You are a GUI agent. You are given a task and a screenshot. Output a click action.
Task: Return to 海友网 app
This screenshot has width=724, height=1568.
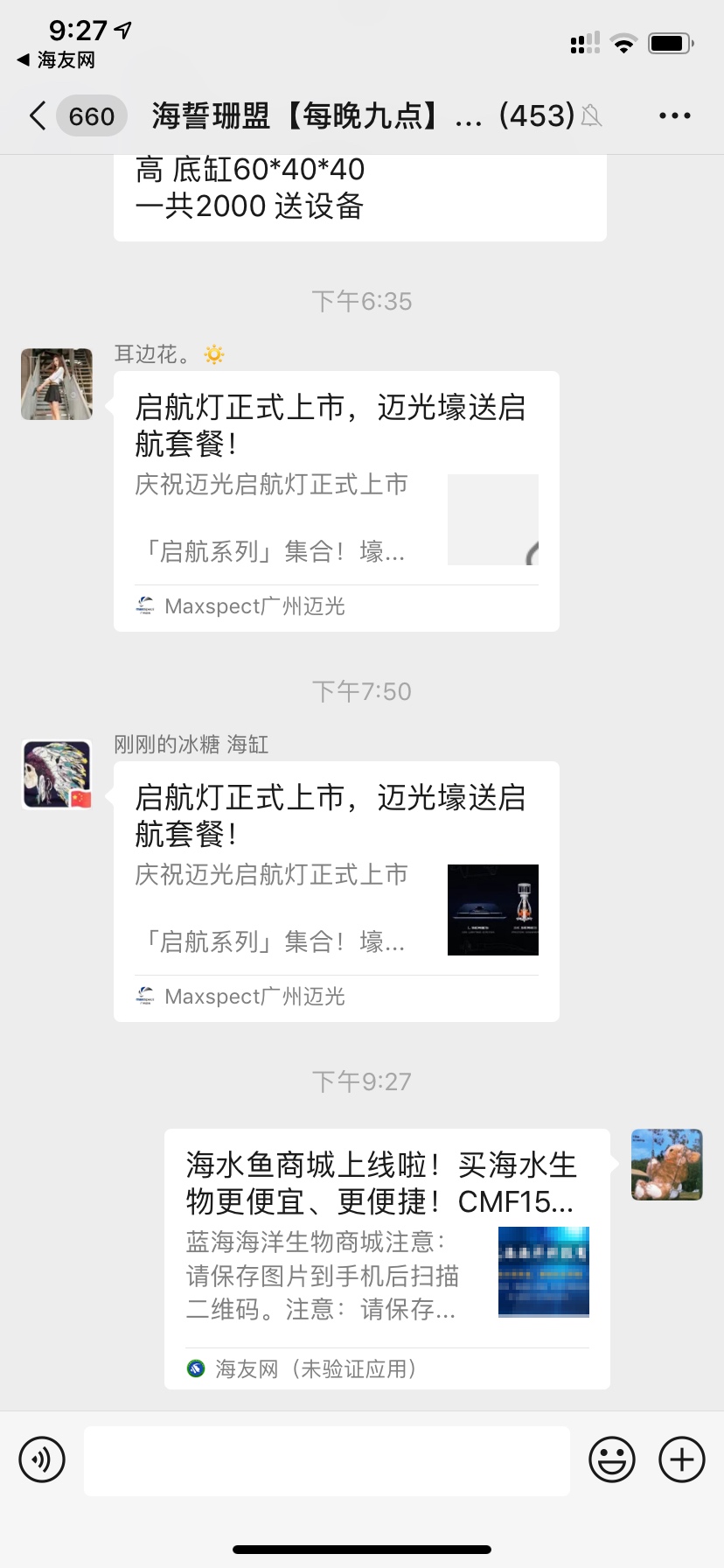tap(56, 59)
